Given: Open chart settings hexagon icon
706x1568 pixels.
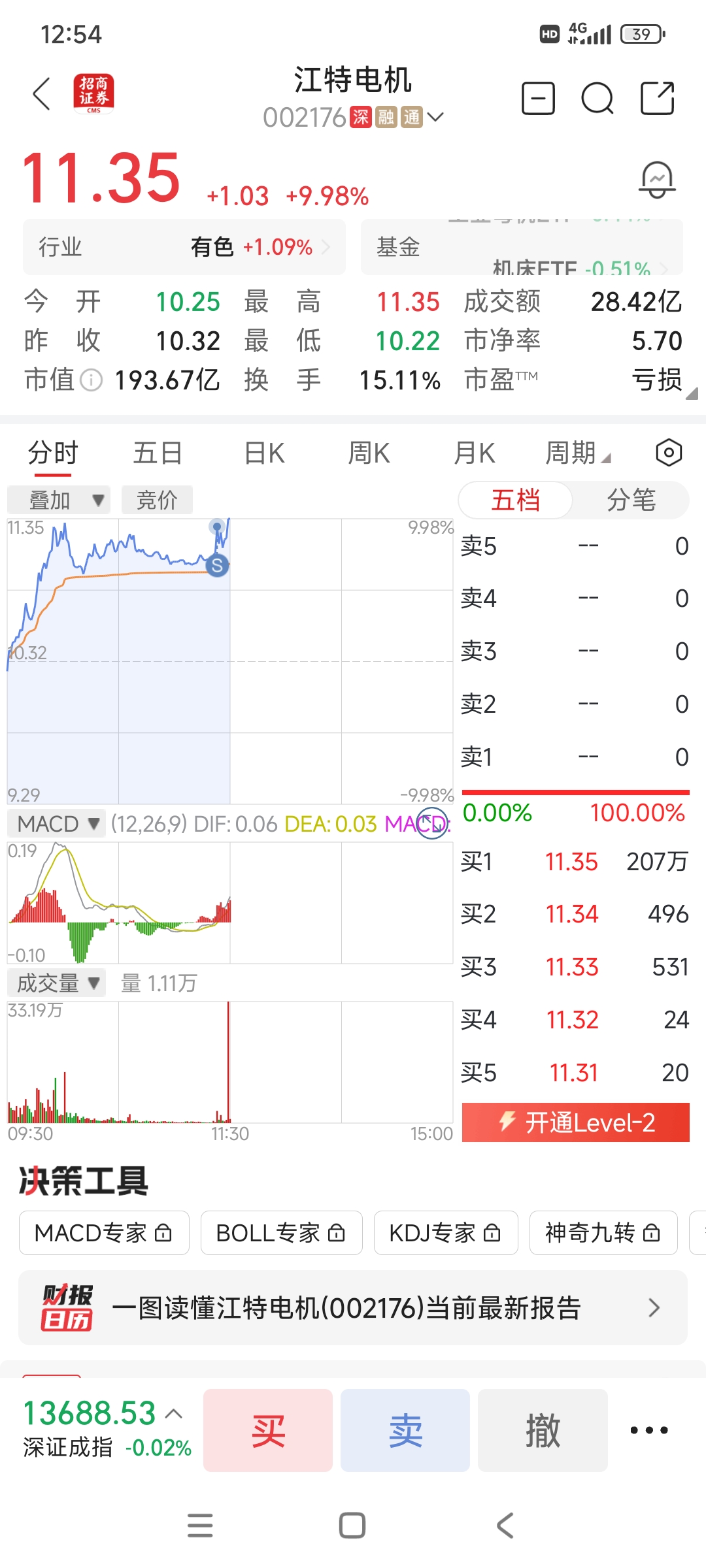Looking at the screenshot, I should 669,453.
